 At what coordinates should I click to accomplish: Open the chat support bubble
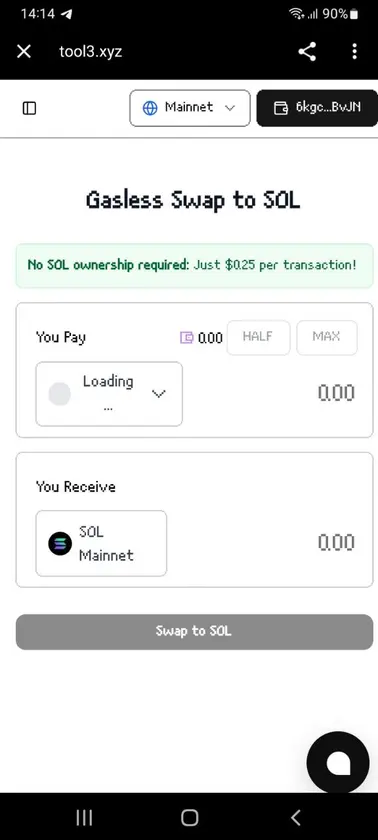point(338,762)
